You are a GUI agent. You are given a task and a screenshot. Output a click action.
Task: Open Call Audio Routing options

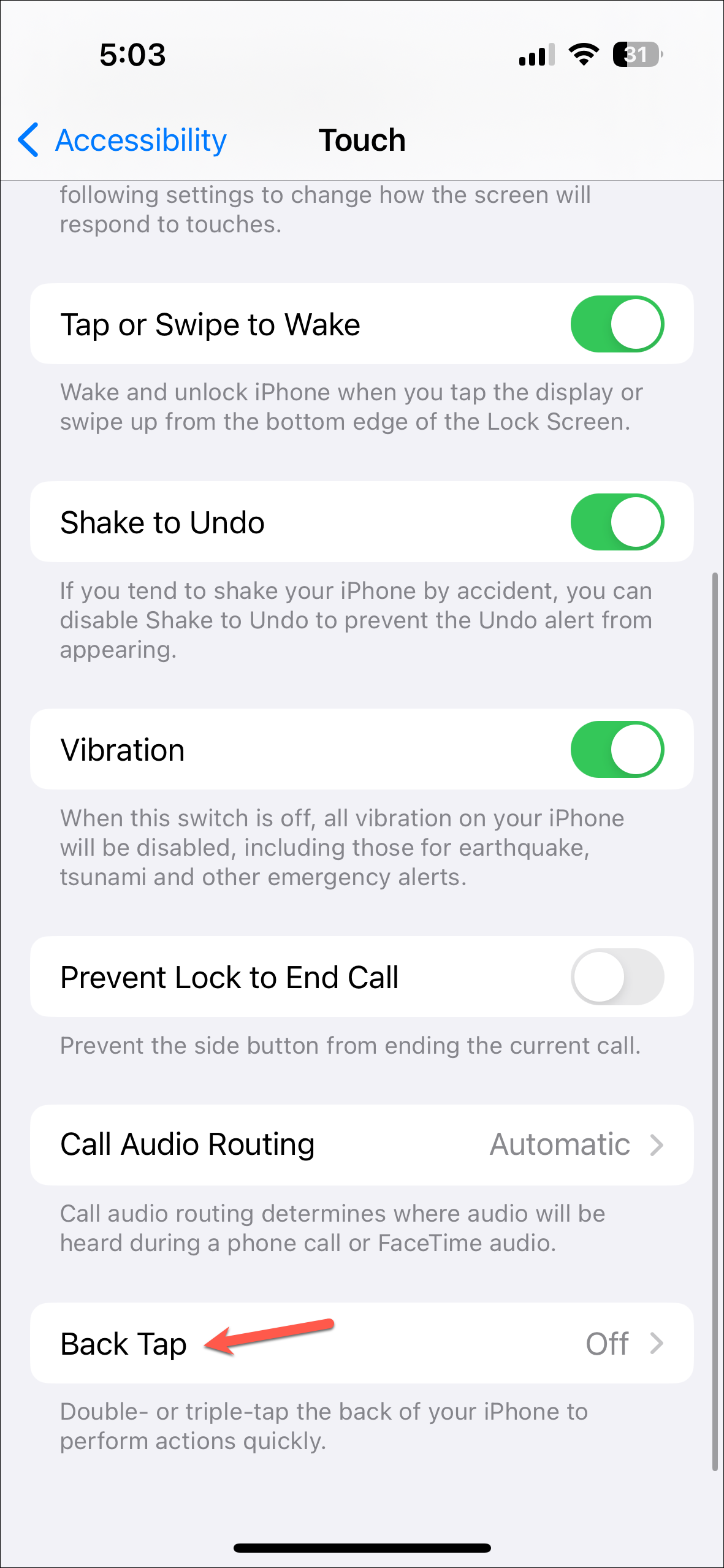[x=362, y=1144]
